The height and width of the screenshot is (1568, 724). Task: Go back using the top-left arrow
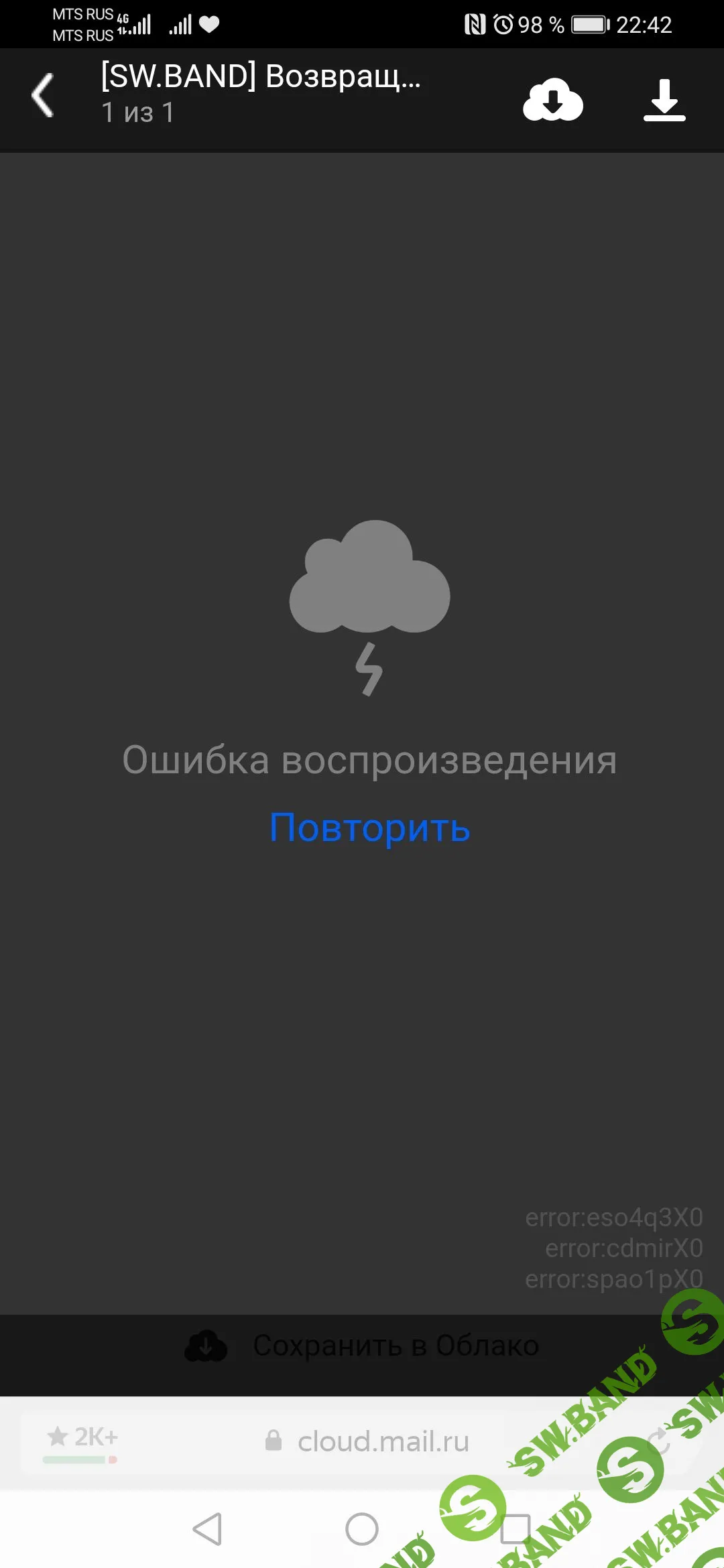coord(43,96)
